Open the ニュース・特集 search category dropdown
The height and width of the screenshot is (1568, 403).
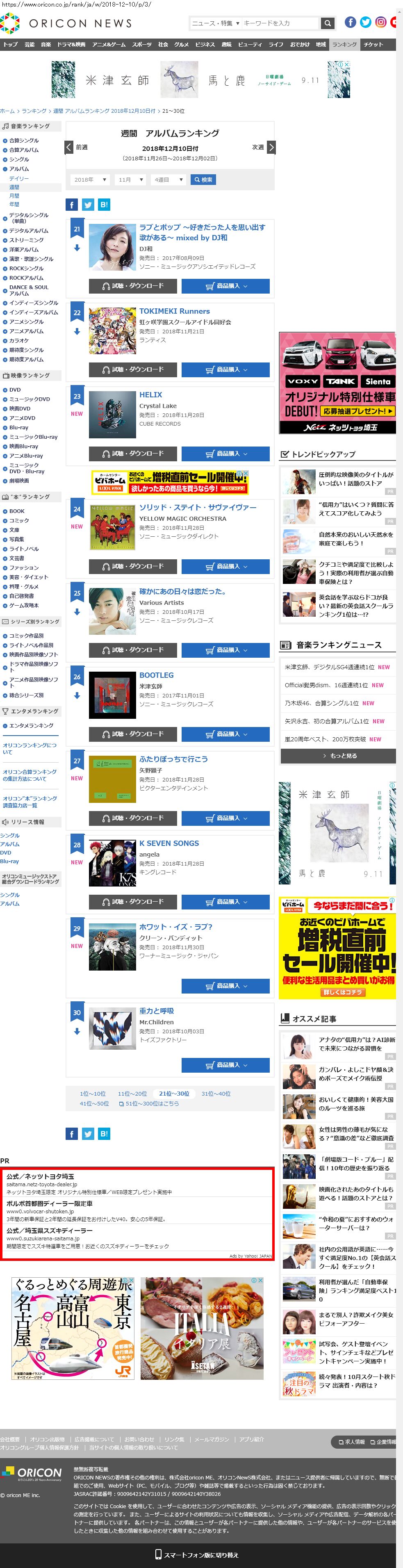(215, 23)
